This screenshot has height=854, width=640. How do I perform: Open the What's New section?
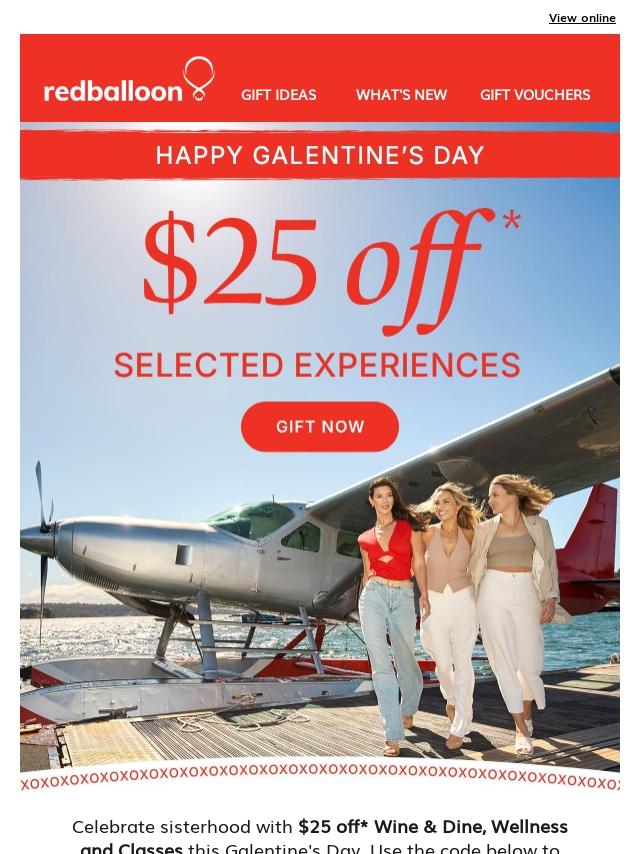pyautogui.click(x=401, y=95)
